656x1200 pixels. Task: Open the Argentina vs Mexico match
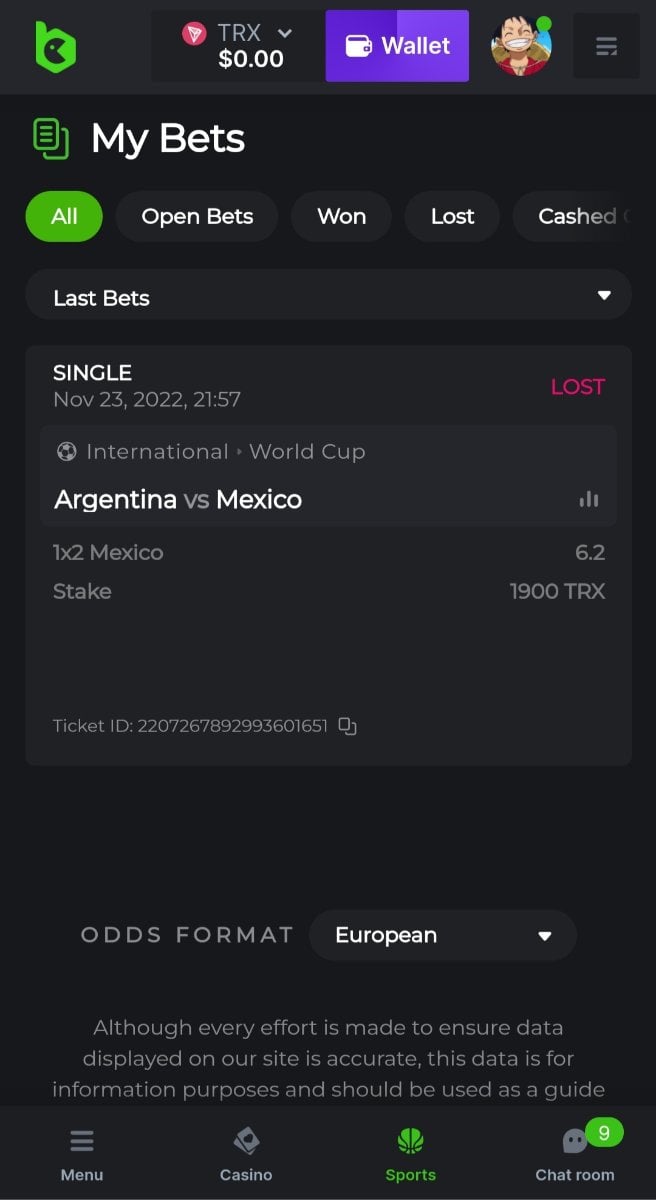(178, 499)
